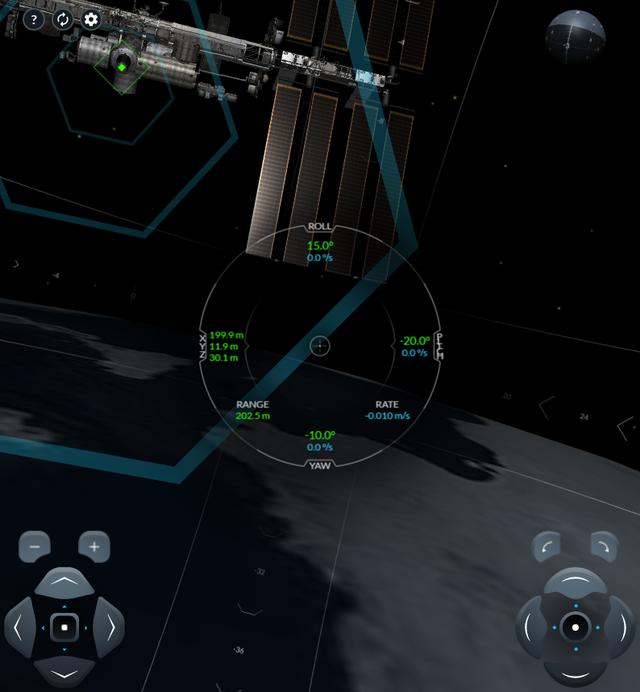This screenshot has width=640, height=692.
Task: Roll right with the clockwise arrow button
Action: point(603,547)
